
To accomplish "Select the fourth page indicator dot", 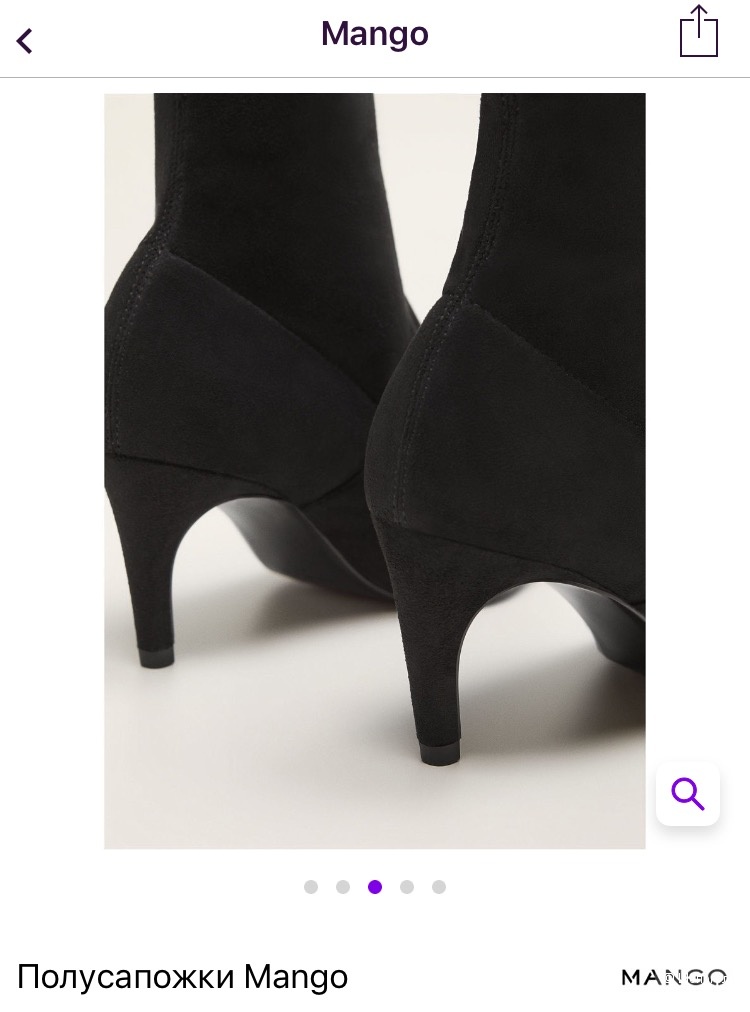I will pyautogui.click(x=407, y=887).
